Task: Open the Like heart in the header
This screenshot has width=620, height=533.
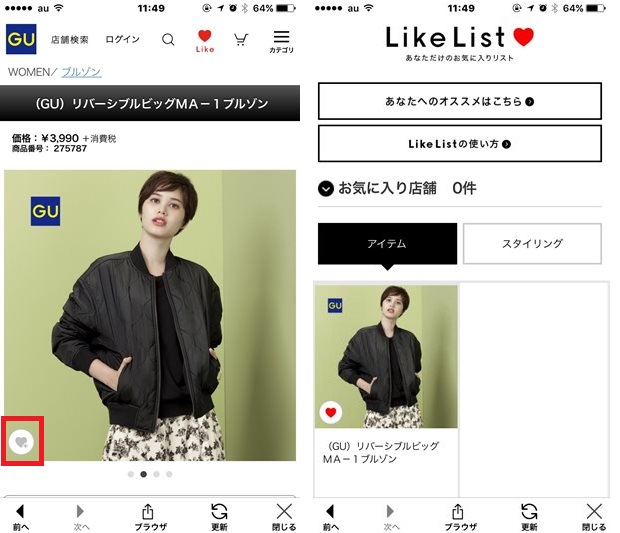Action: (205, 40)
